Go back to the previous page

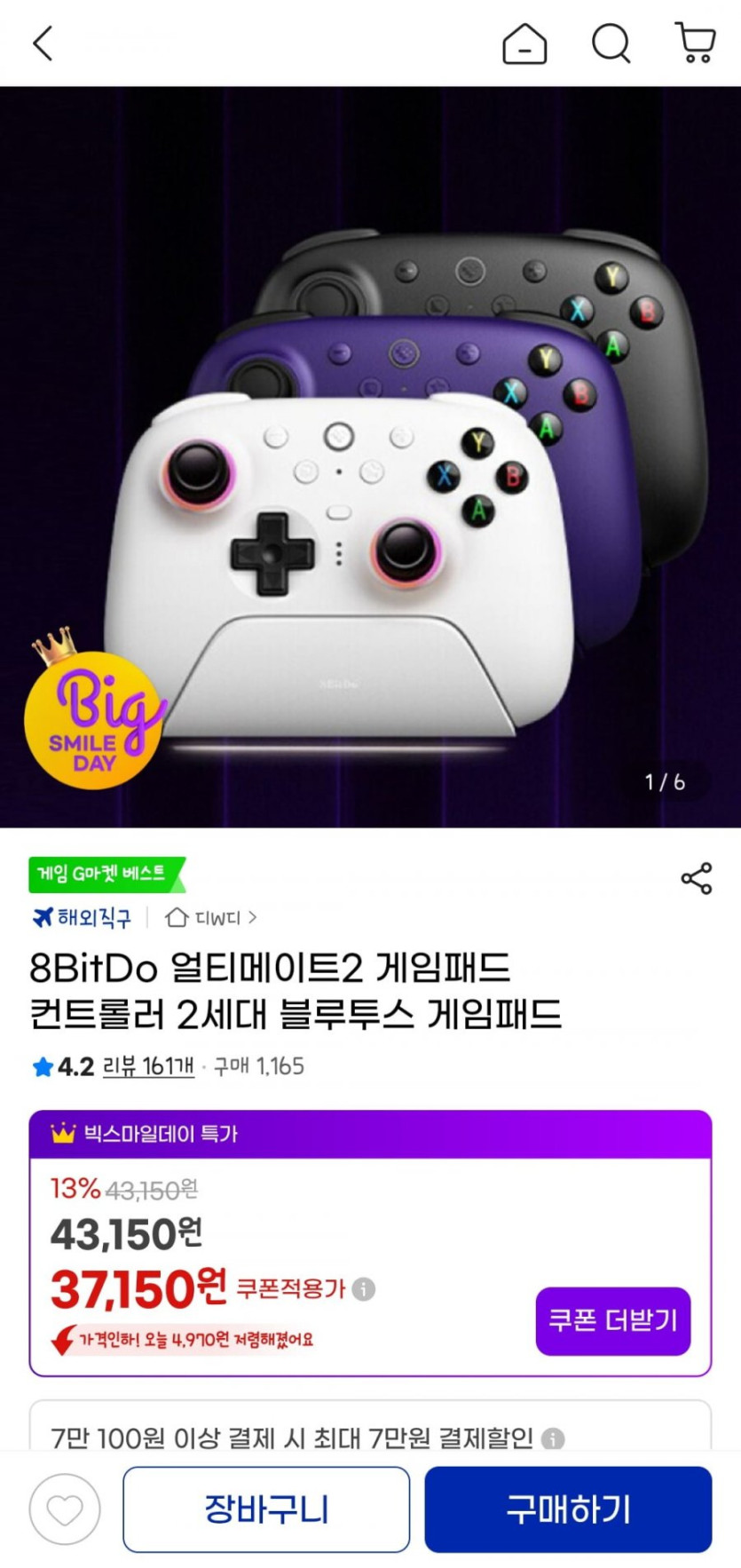[x=43, y=43]
